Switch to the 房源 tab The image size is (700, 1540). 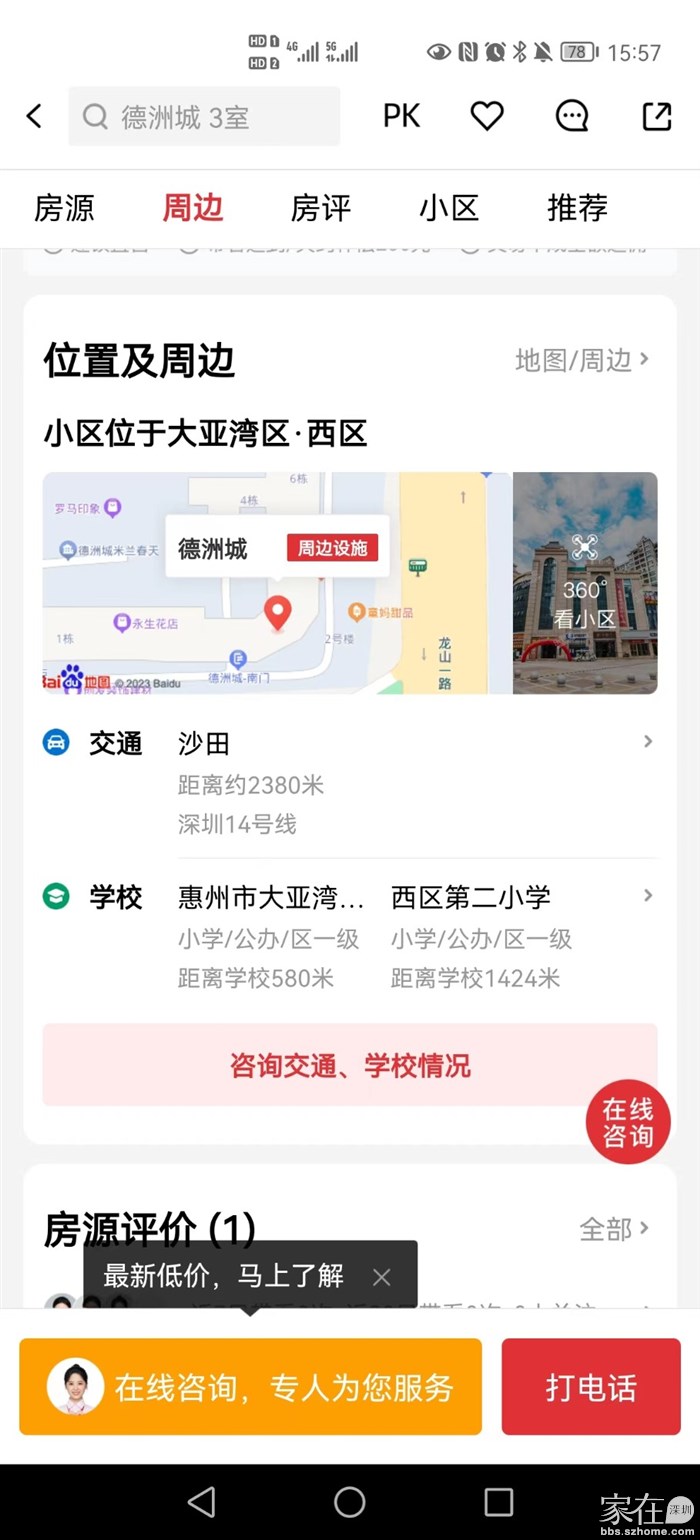click(x=64, y=208)
